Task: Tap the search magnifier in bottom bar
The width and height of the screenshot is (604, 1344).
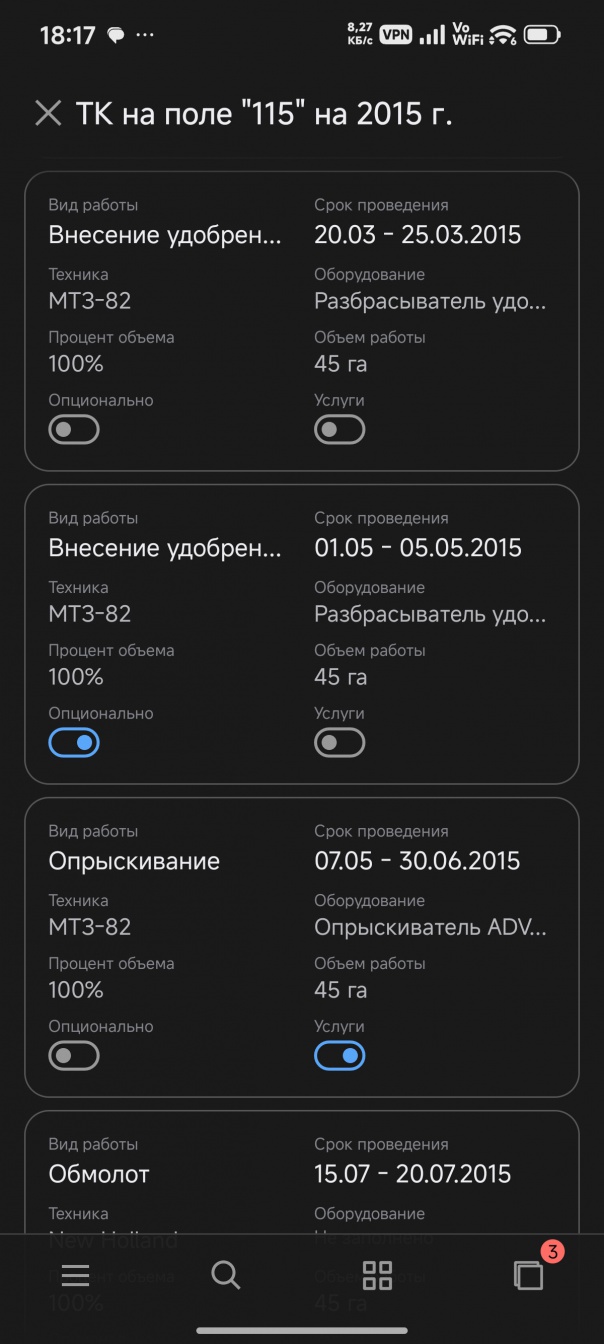Action: tap(226, 1275)
